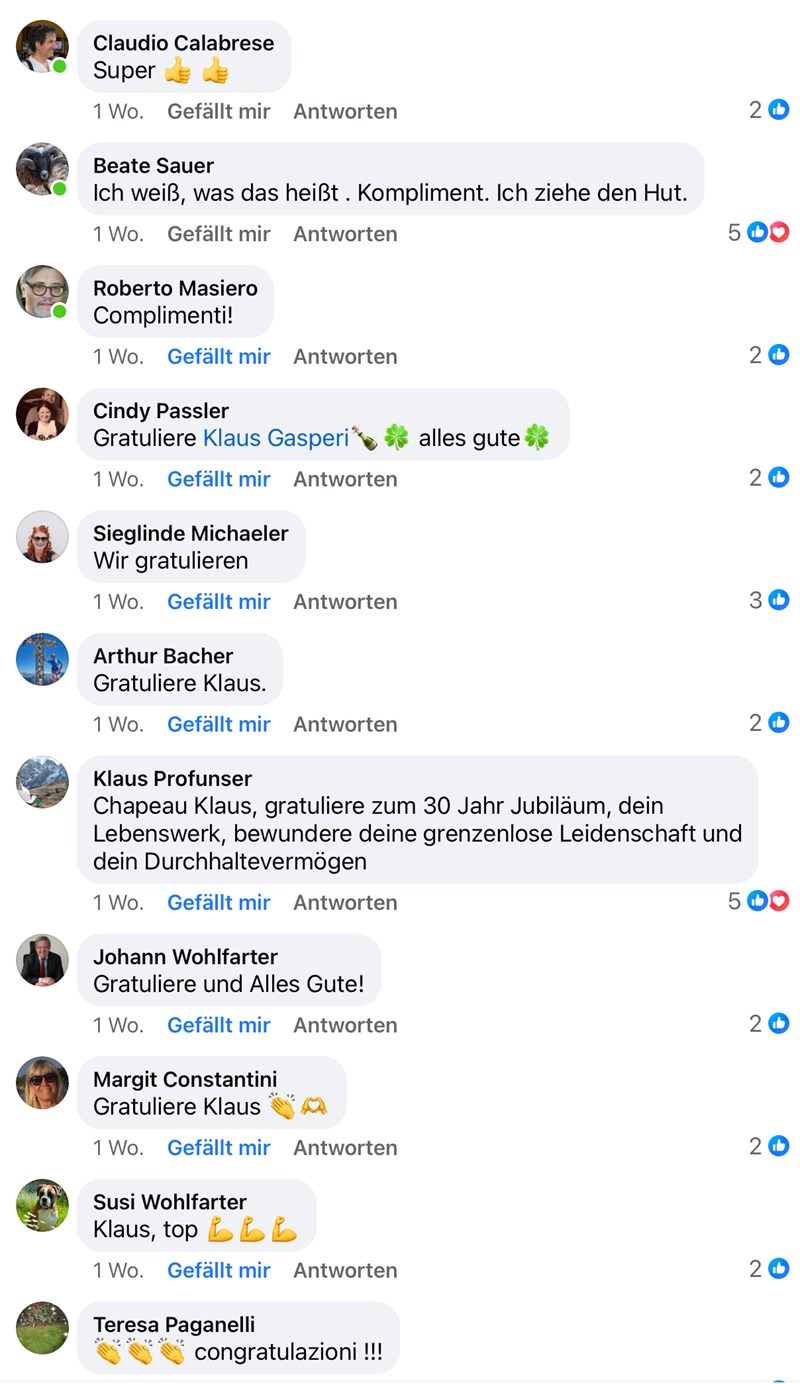This screenshot has height=1384, width=800.
Task: See who liked Sieglinde Michaeler's comment
Action: tap(770, 600)
